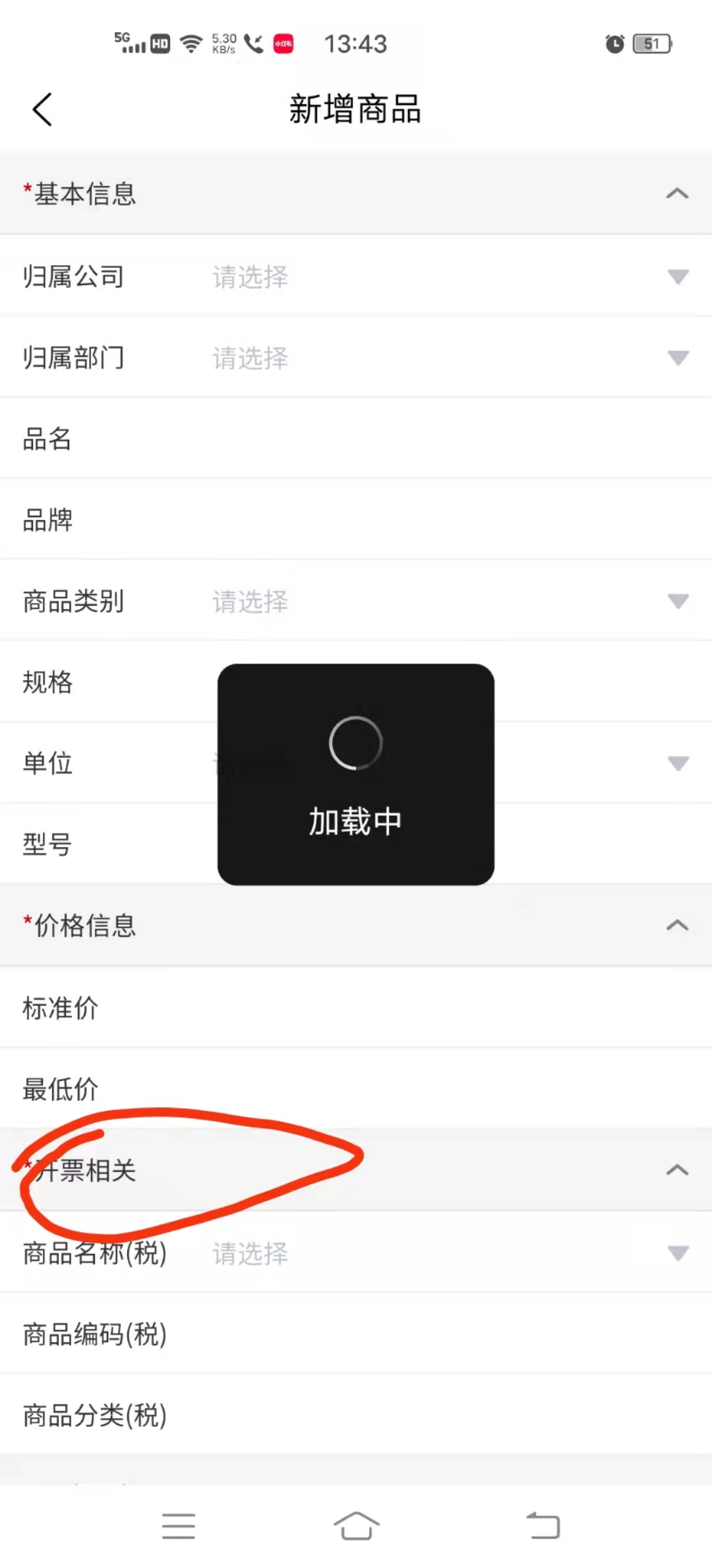Collapse the 开票相关 section
The width and height of the screenshot is (712, 1568).
coord(676,1170)
